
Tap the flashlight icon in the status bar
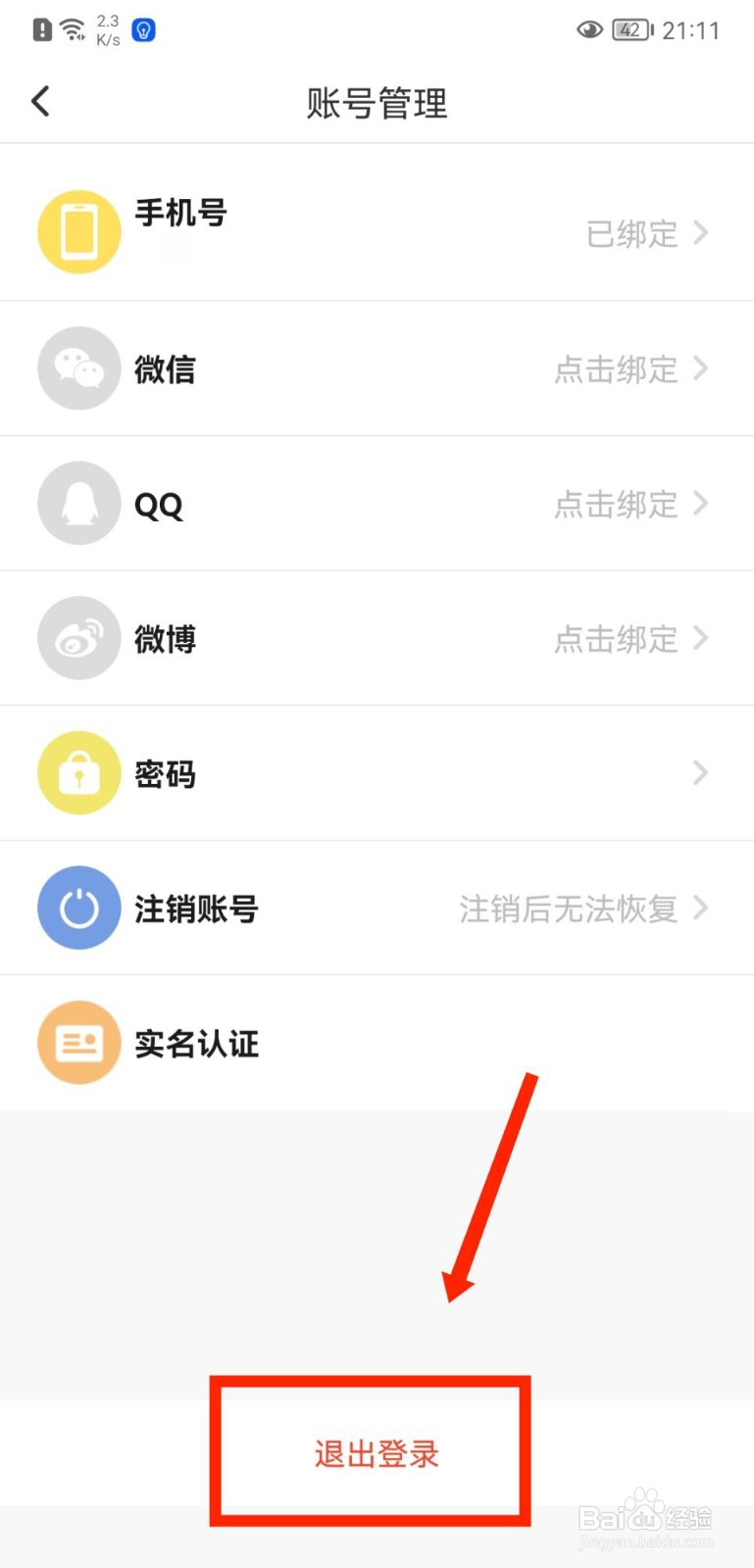[143, 29]
